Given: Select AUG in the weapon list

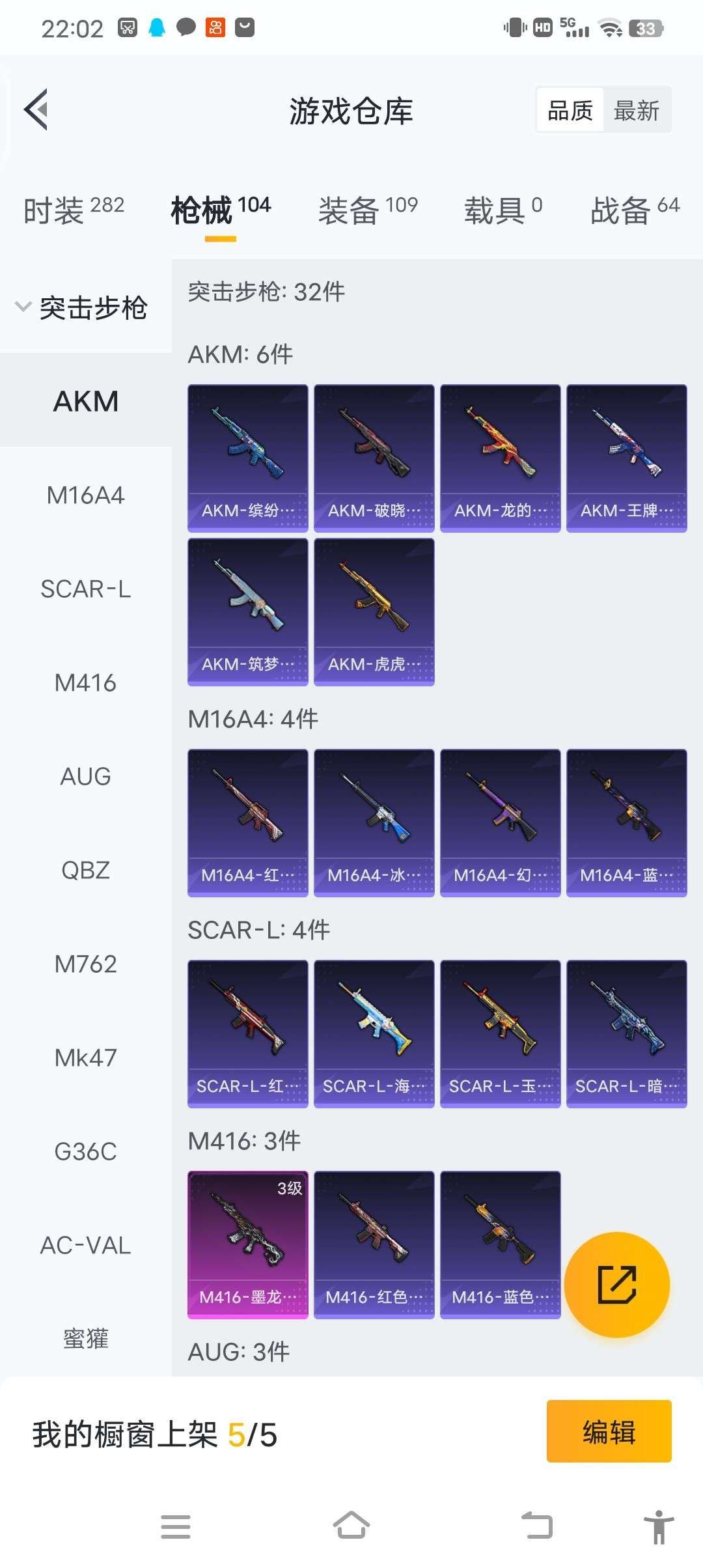Looking at the screenshot, I should point(85,776).
